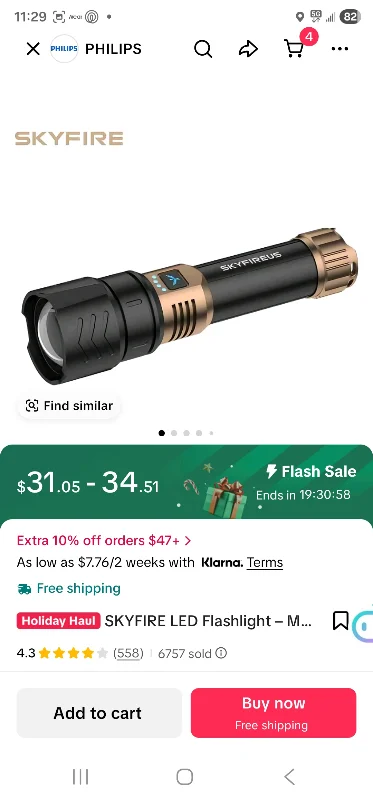373x800 pixels.
Task: Open the shopping cart
Action: [x=294, y=49]
